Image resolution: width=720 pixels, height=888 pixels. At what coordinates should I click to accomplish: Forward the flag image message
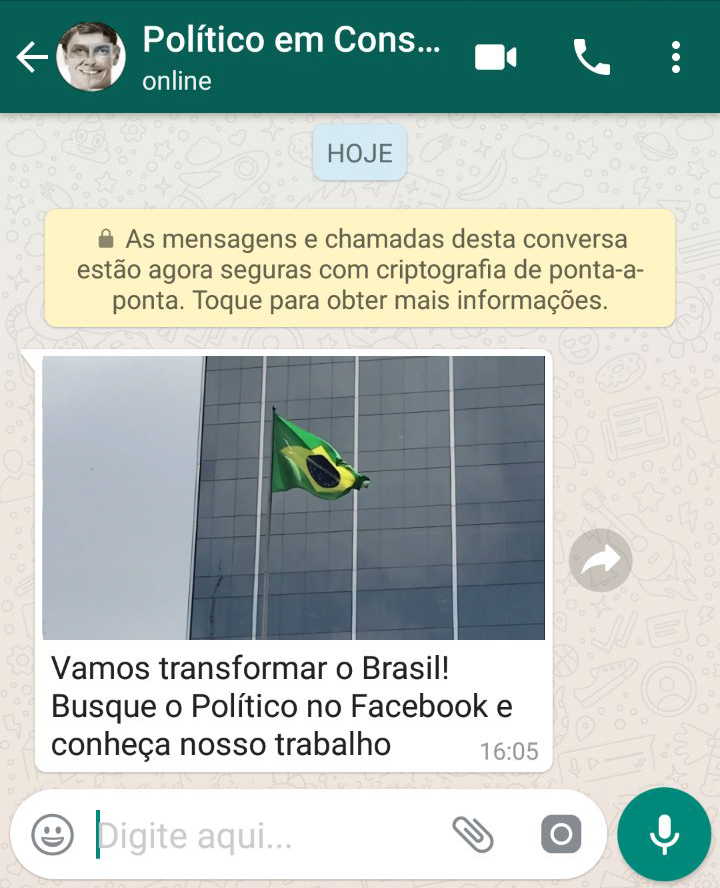(600, 560)
